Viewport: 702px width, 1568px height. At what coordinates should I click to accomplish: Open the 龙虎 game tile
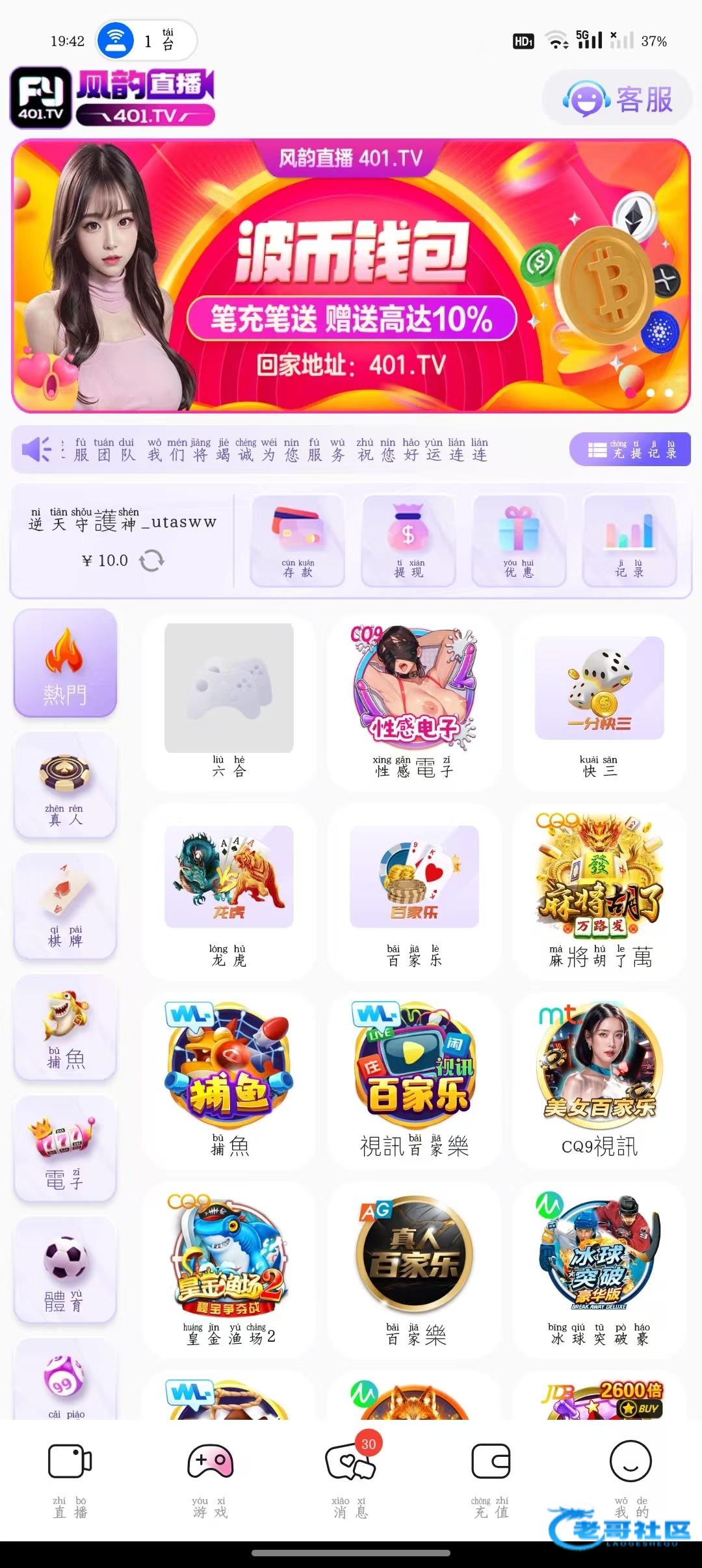tap(229, 891)
